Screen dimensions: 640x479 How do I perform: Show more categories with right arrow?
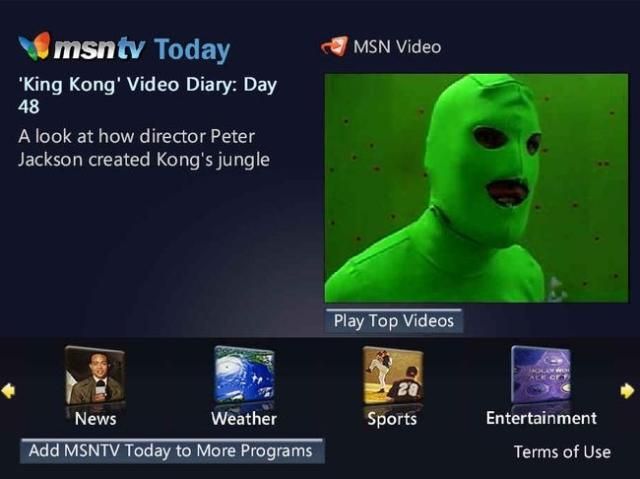627,391
